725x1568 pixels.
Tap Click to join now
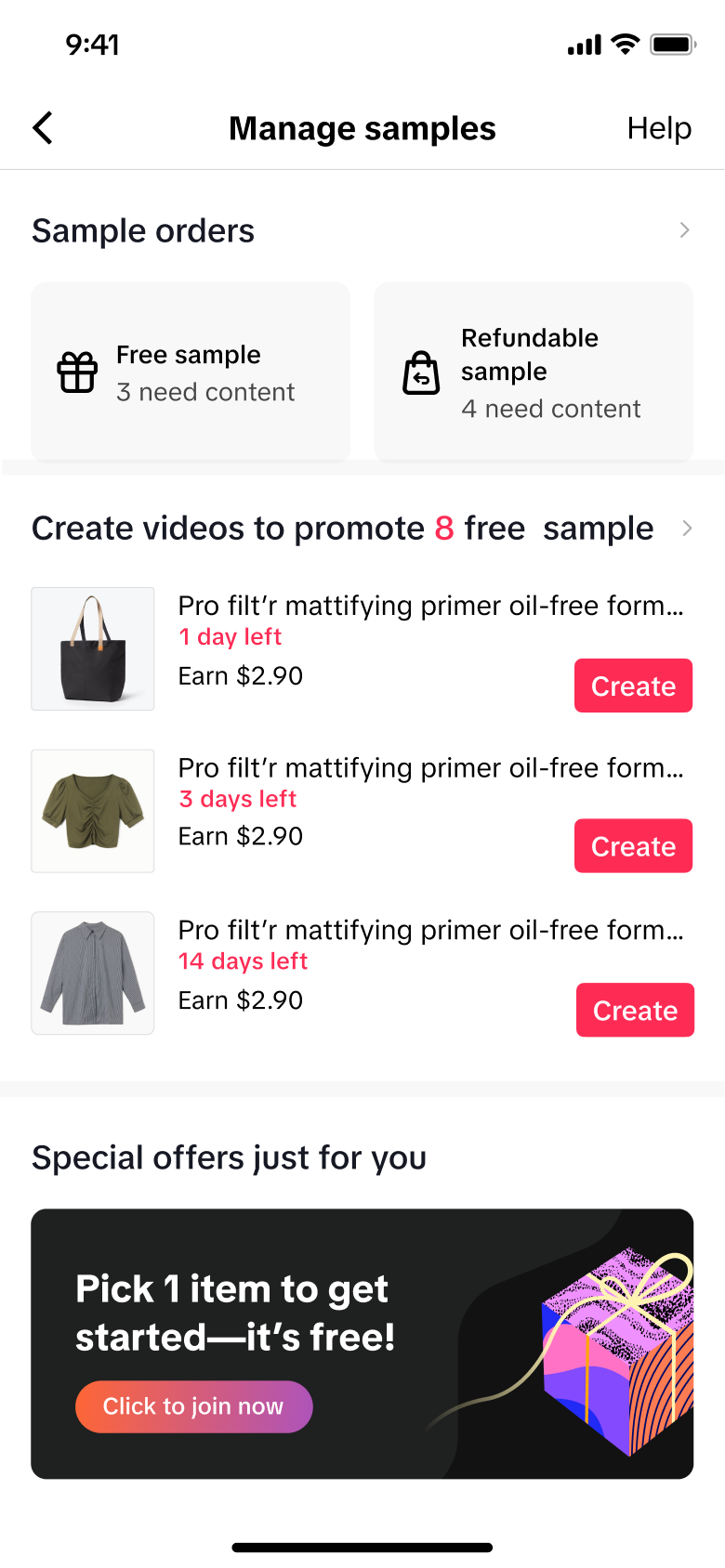(193, 1406)
